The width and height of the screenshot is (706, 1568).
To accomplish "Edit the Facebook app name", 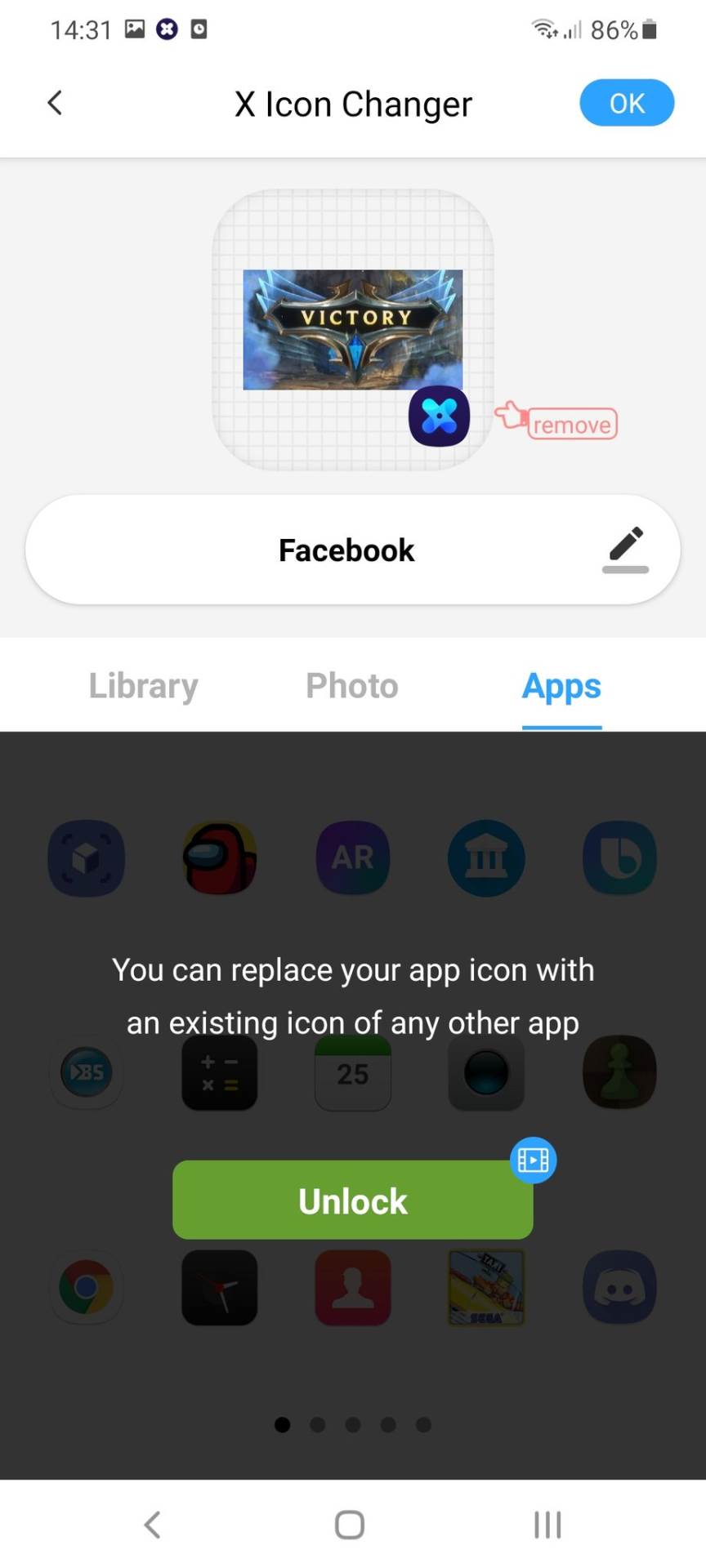I will click(x=625, y=549).
